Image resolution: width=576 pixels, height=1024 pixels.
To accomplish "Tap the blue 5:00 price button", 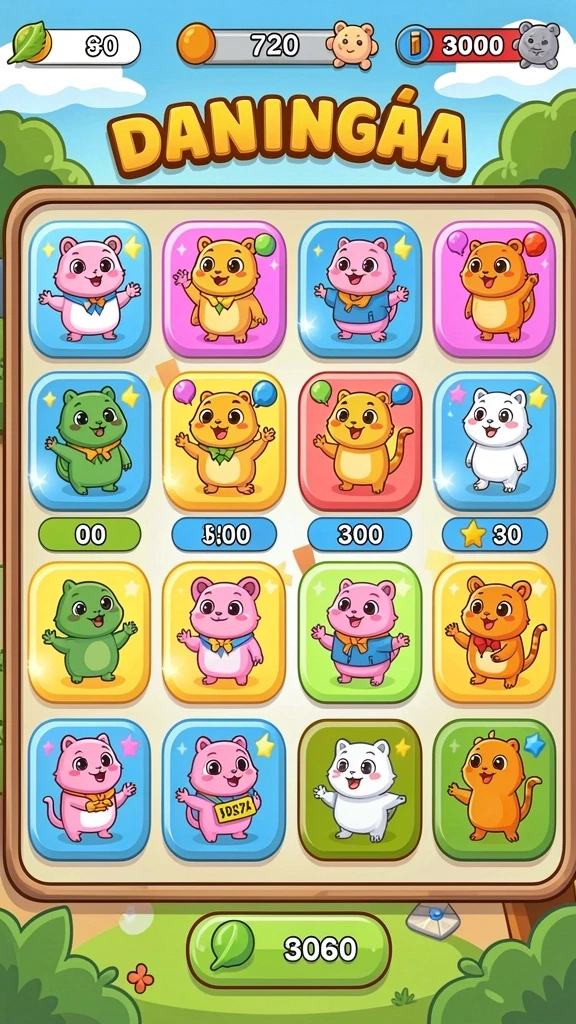I will tap(224, 535).
